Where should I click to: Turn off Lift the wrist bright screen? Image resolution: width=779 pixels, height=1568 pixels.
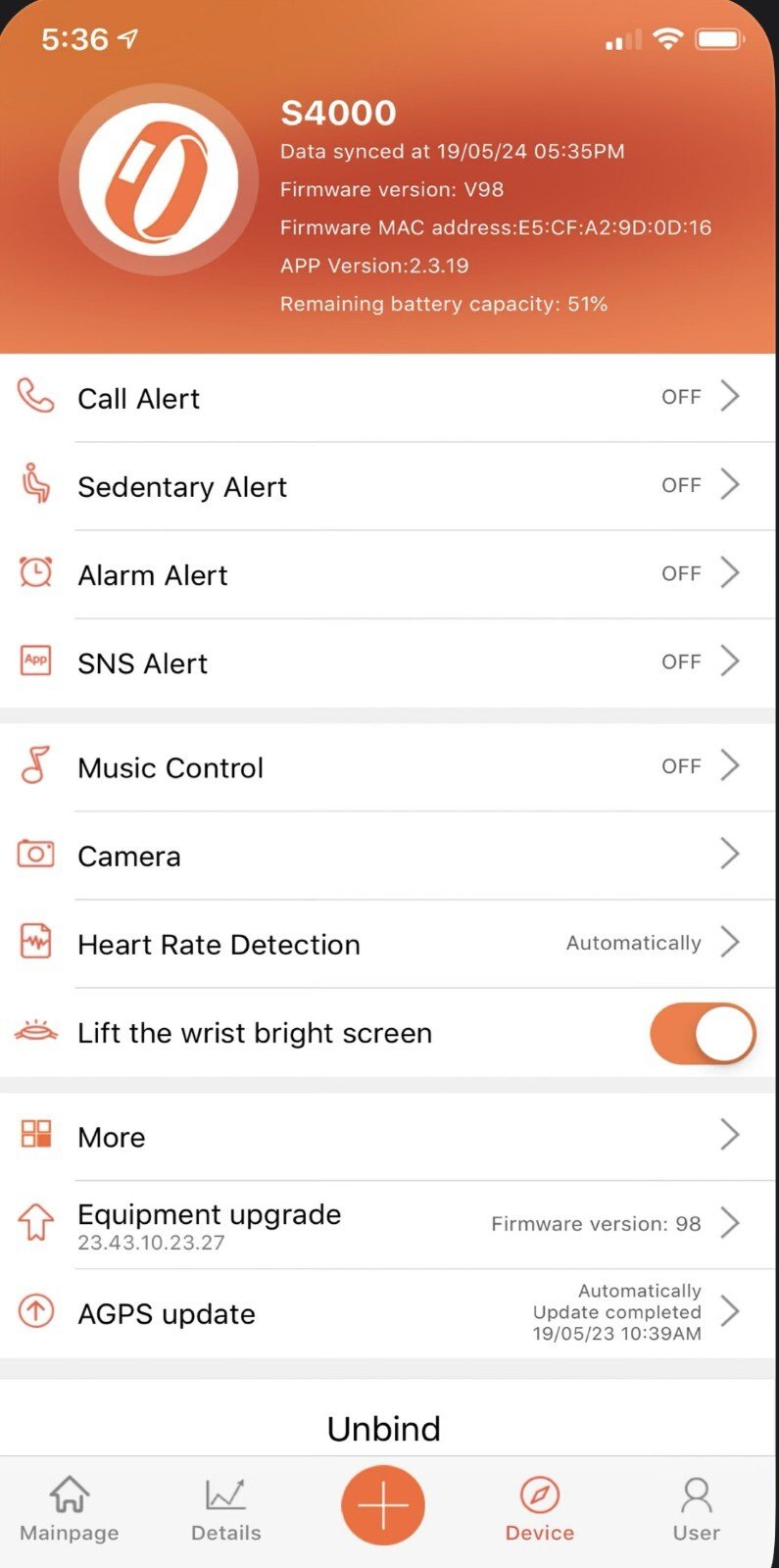702,1033
